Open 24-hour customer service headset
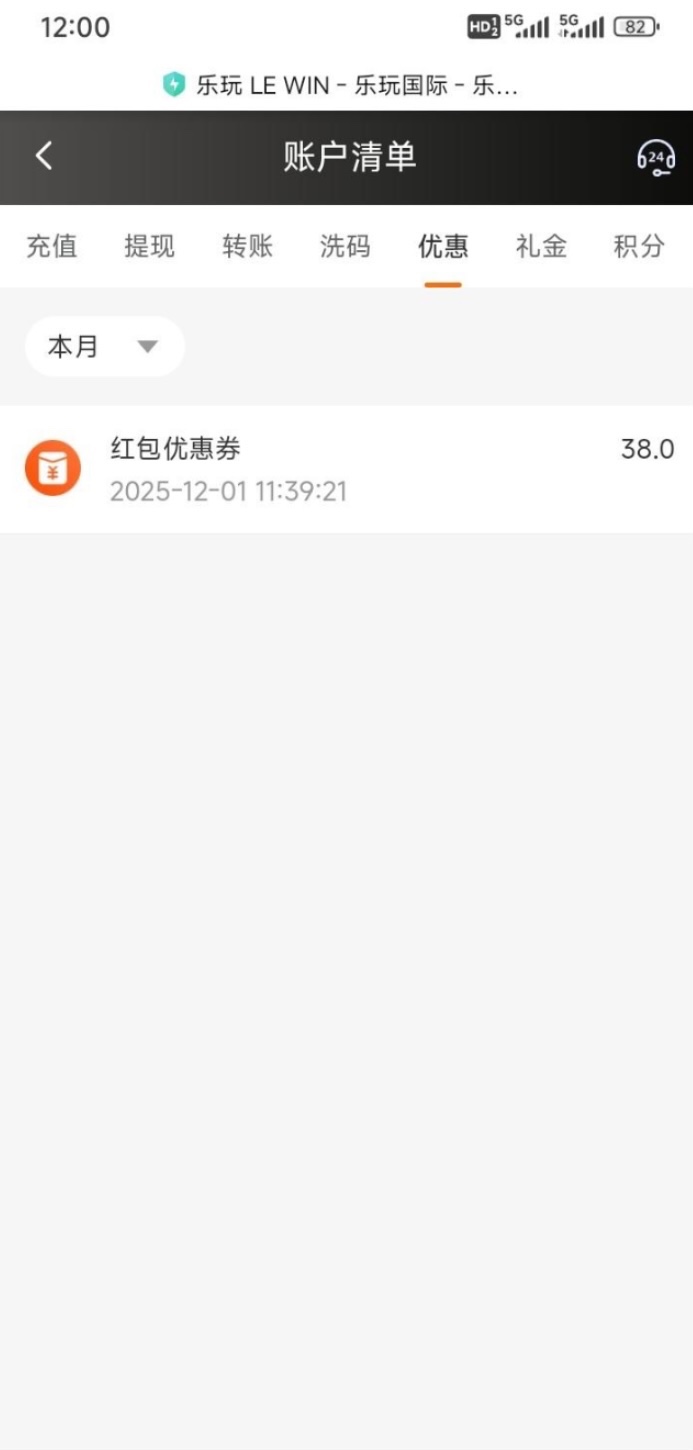 [x=656, y=158]
